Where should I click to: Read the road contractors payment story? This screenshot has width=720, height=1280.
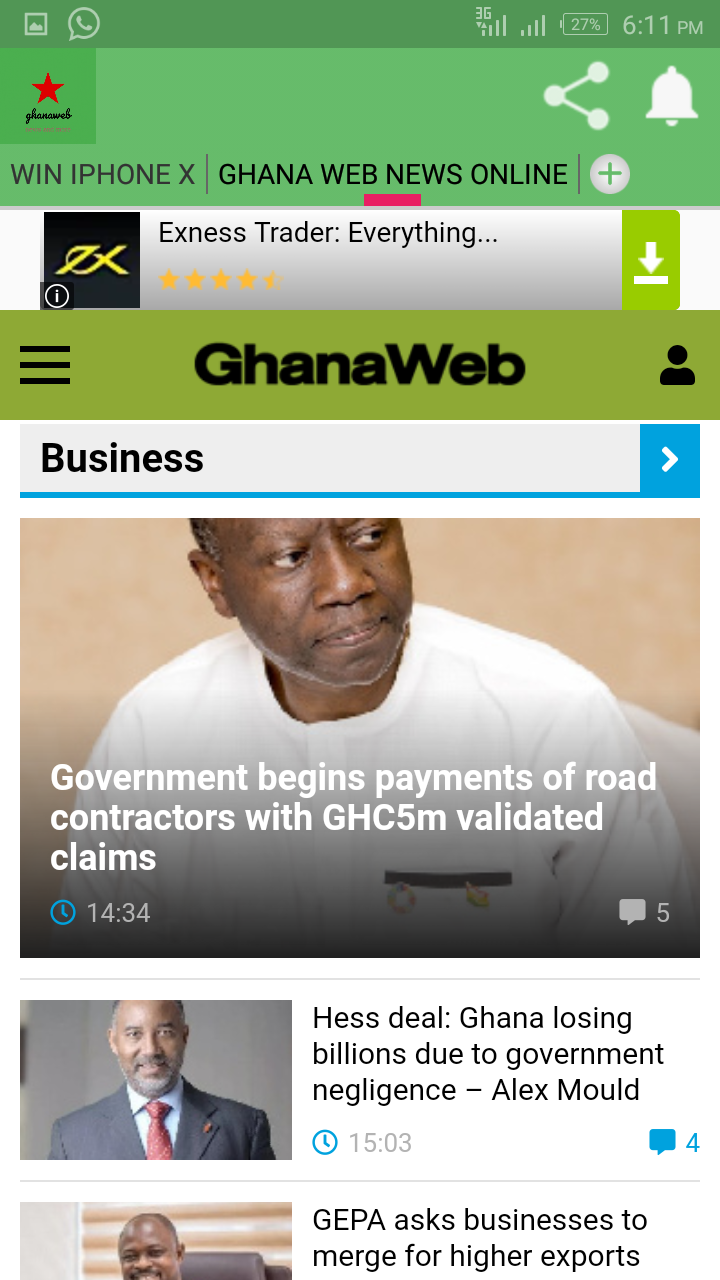(354, 816)
